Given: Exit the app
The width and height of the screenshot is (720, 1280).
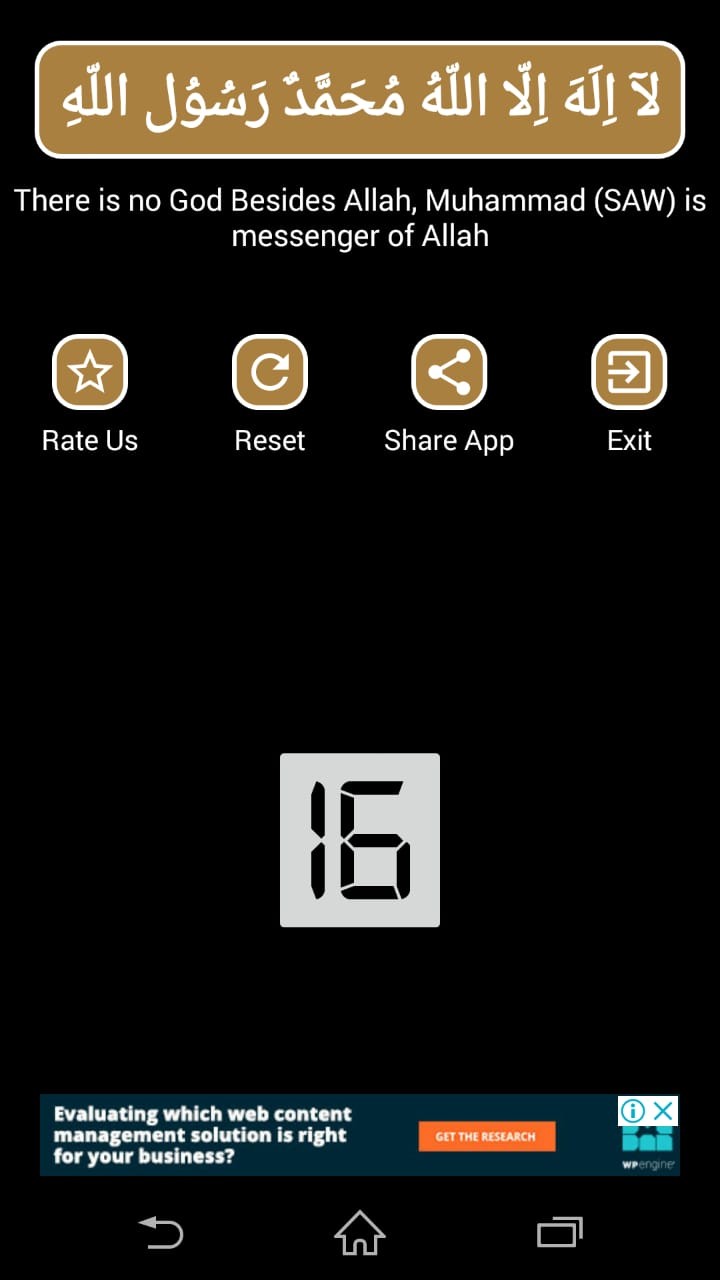Looking at the screenshot, I should coord(629,373).
